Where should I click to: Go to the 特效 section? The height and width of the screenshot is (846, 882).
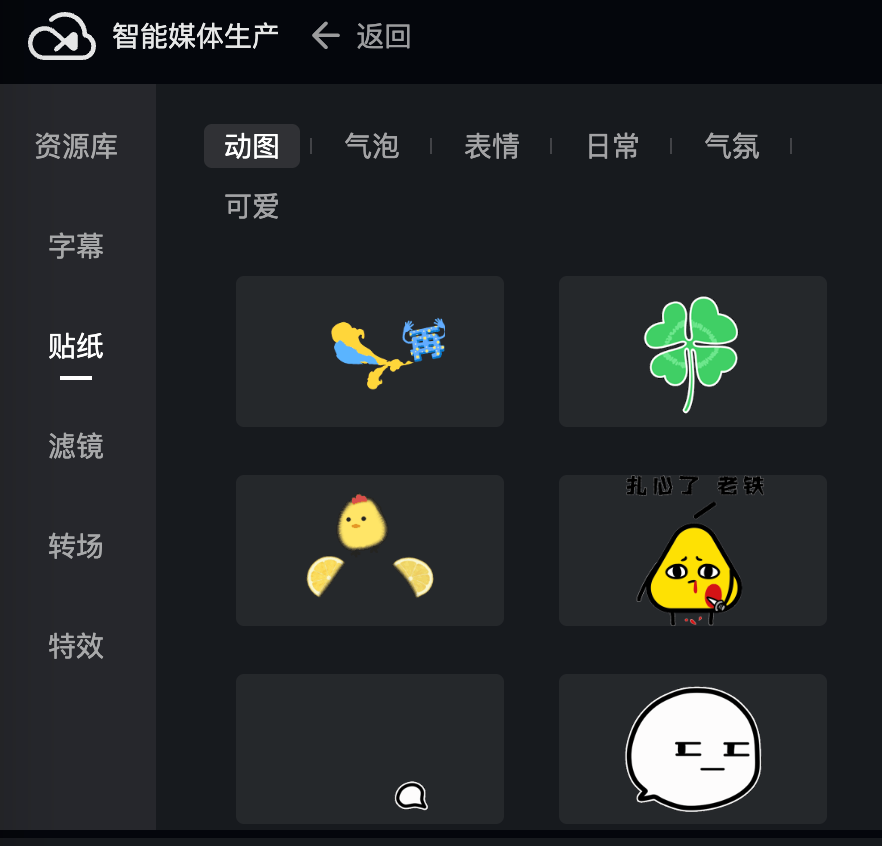click(x=76, y=646)
